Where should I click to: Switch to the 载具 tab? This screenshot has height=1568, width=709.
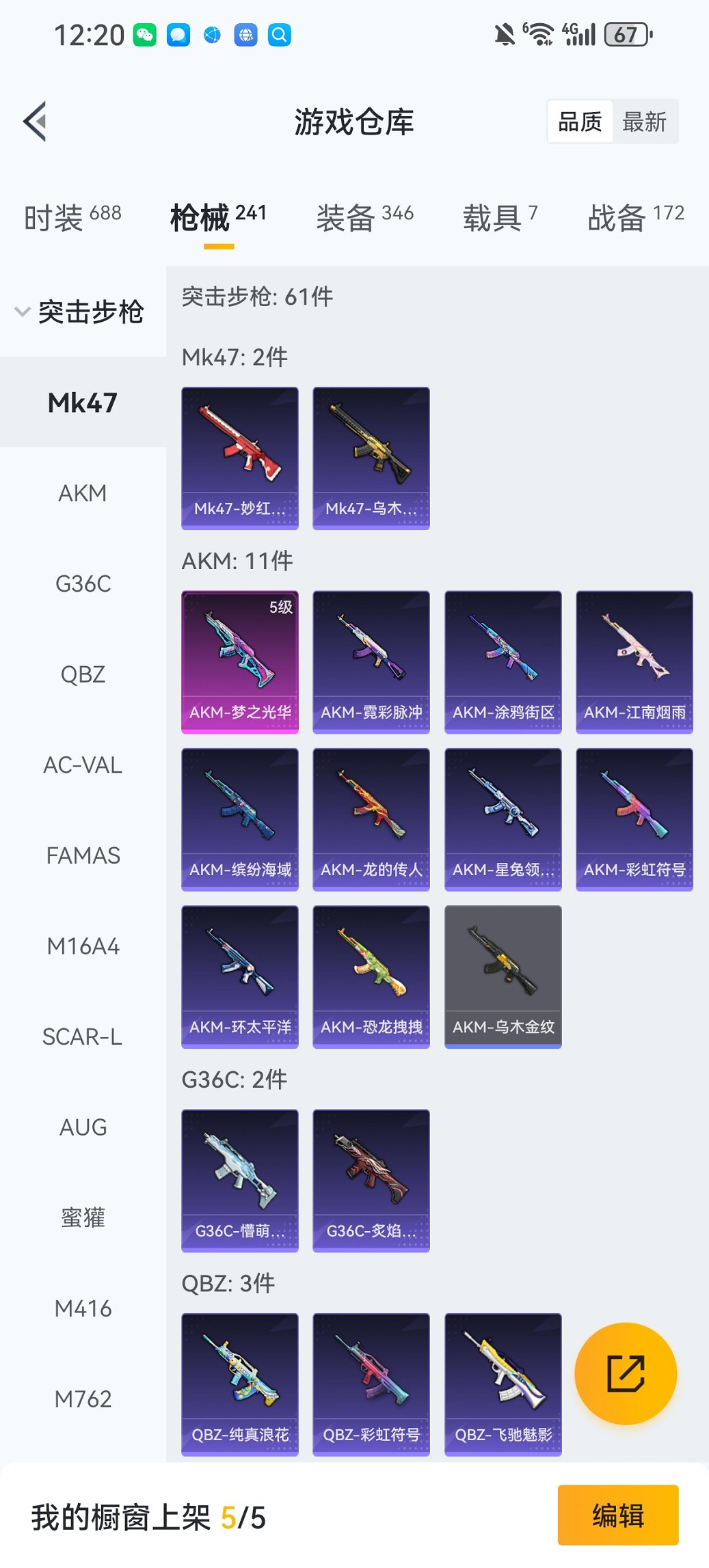pos(500,218)
